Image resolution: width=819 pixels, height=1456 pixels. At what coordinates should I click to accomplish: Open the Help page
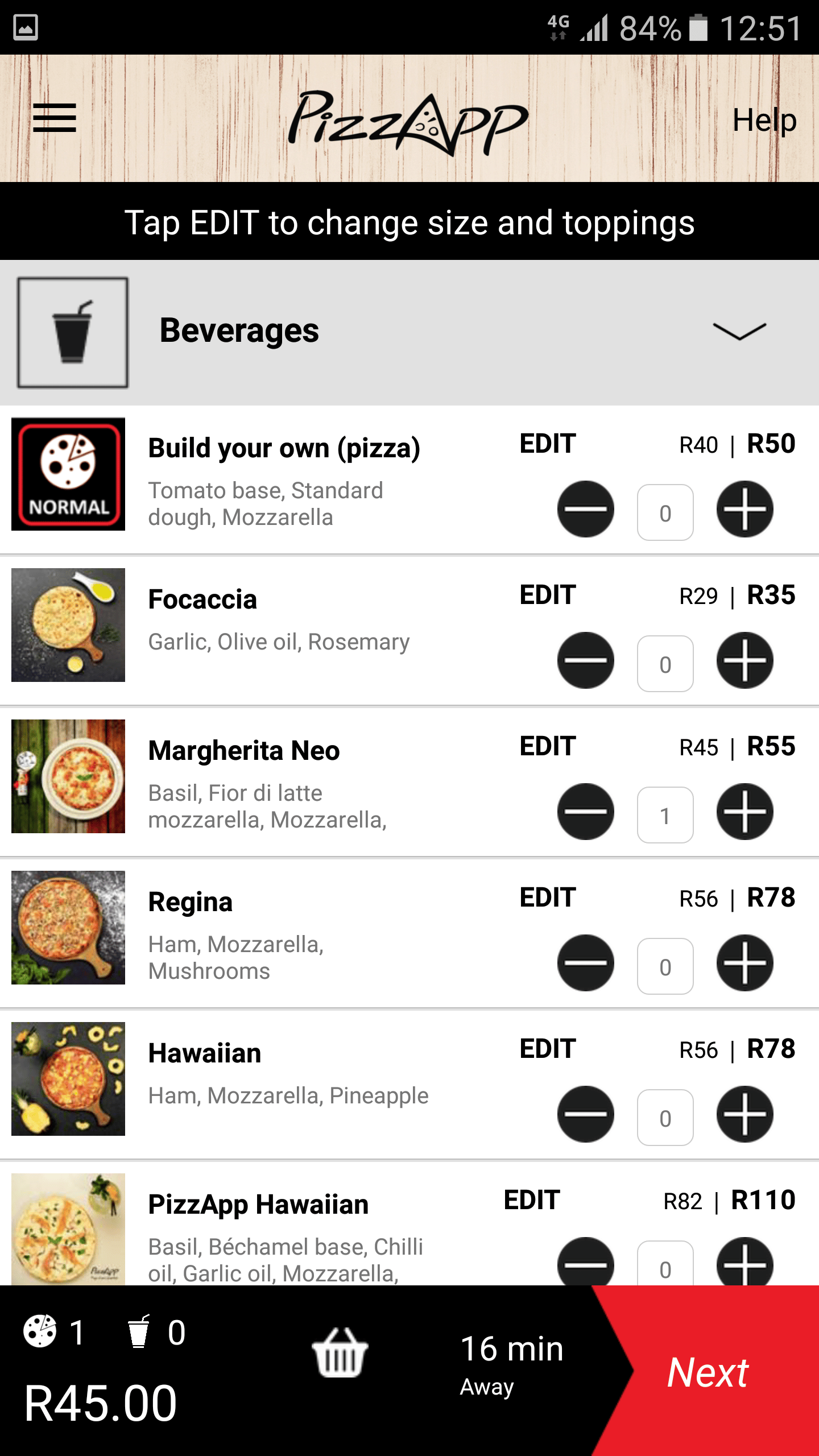764,120
